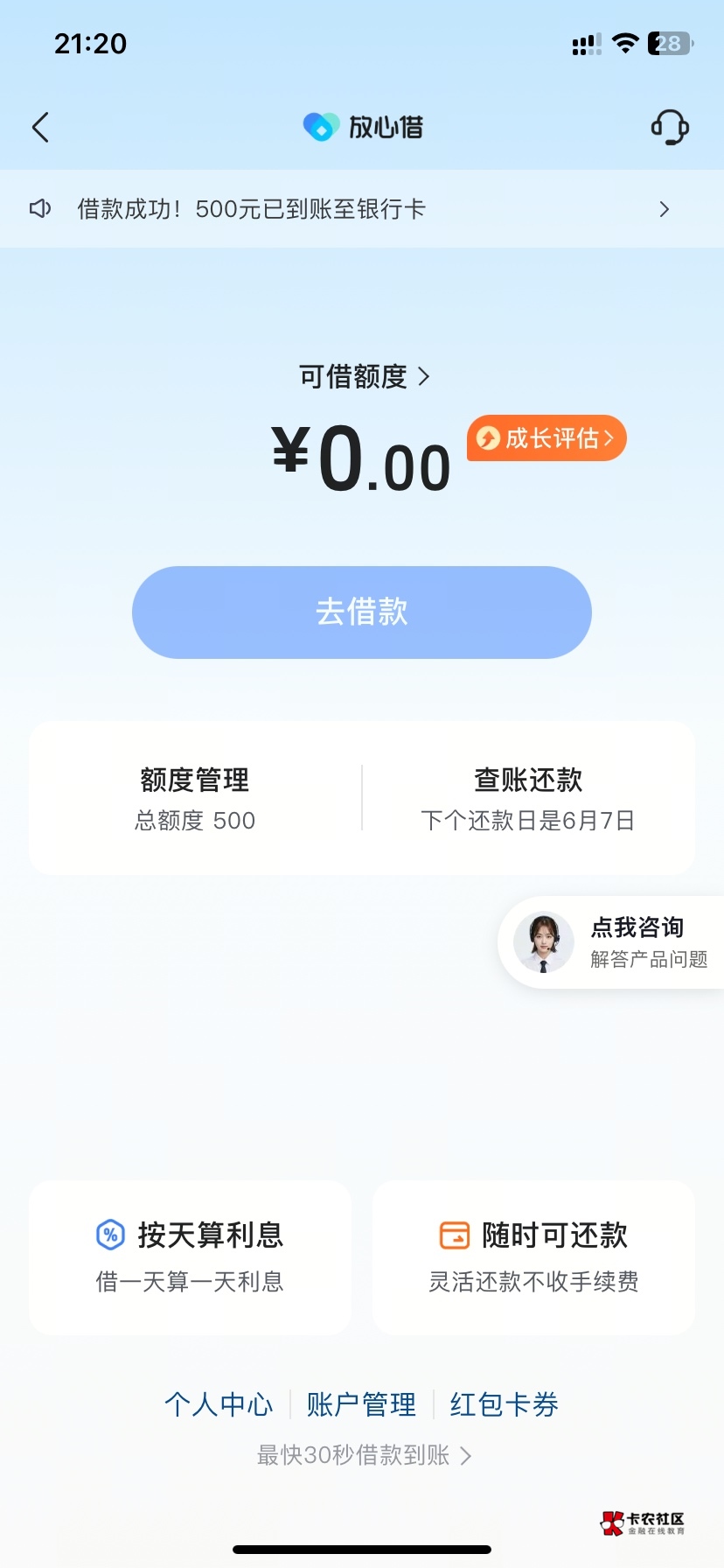View 红包卡券
This screenshot has width=724, height=1568.
(x=505, y=1404)
